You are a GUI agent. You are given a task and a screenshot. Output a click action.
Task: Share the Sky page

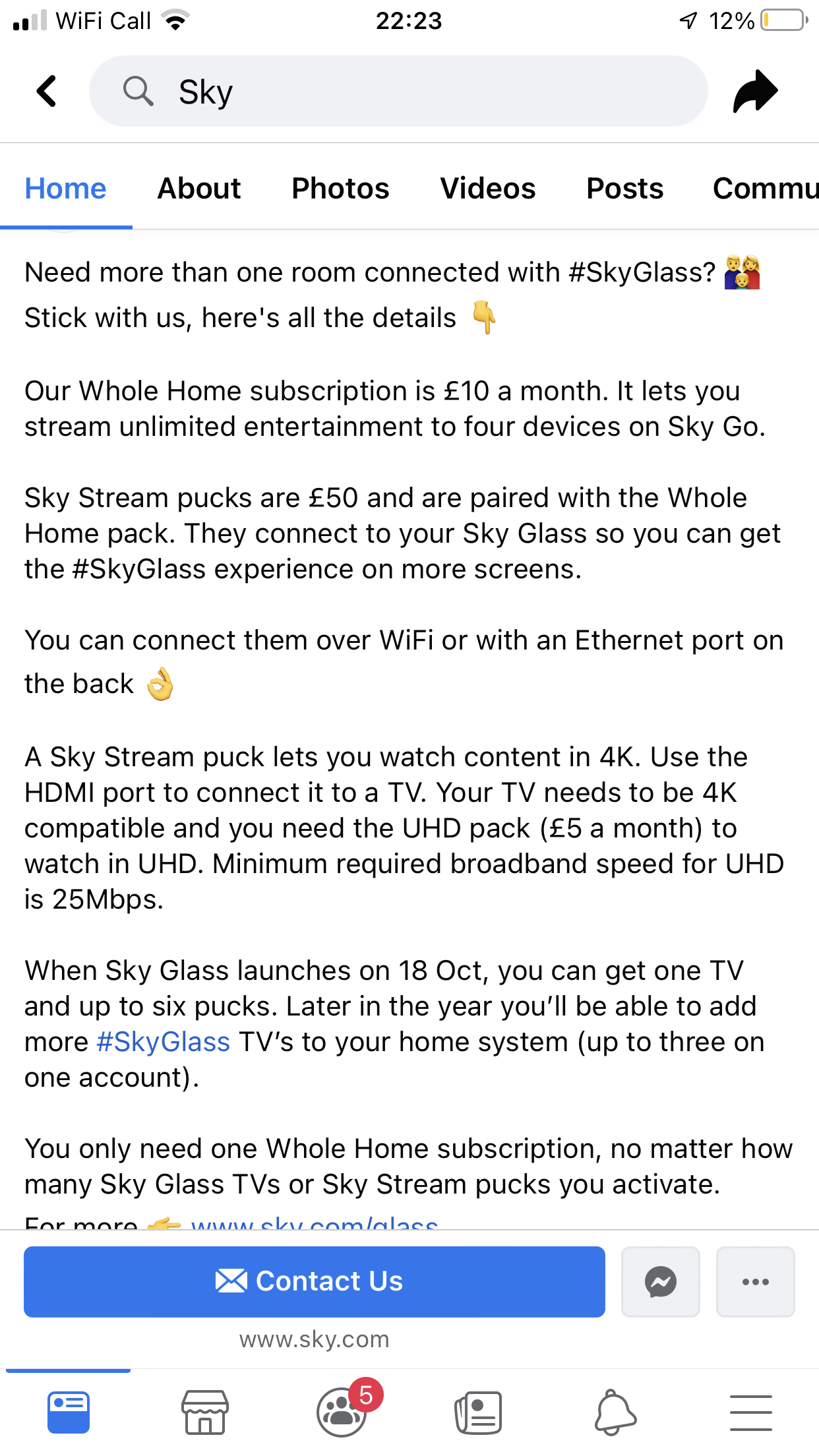tap(755, 91)
